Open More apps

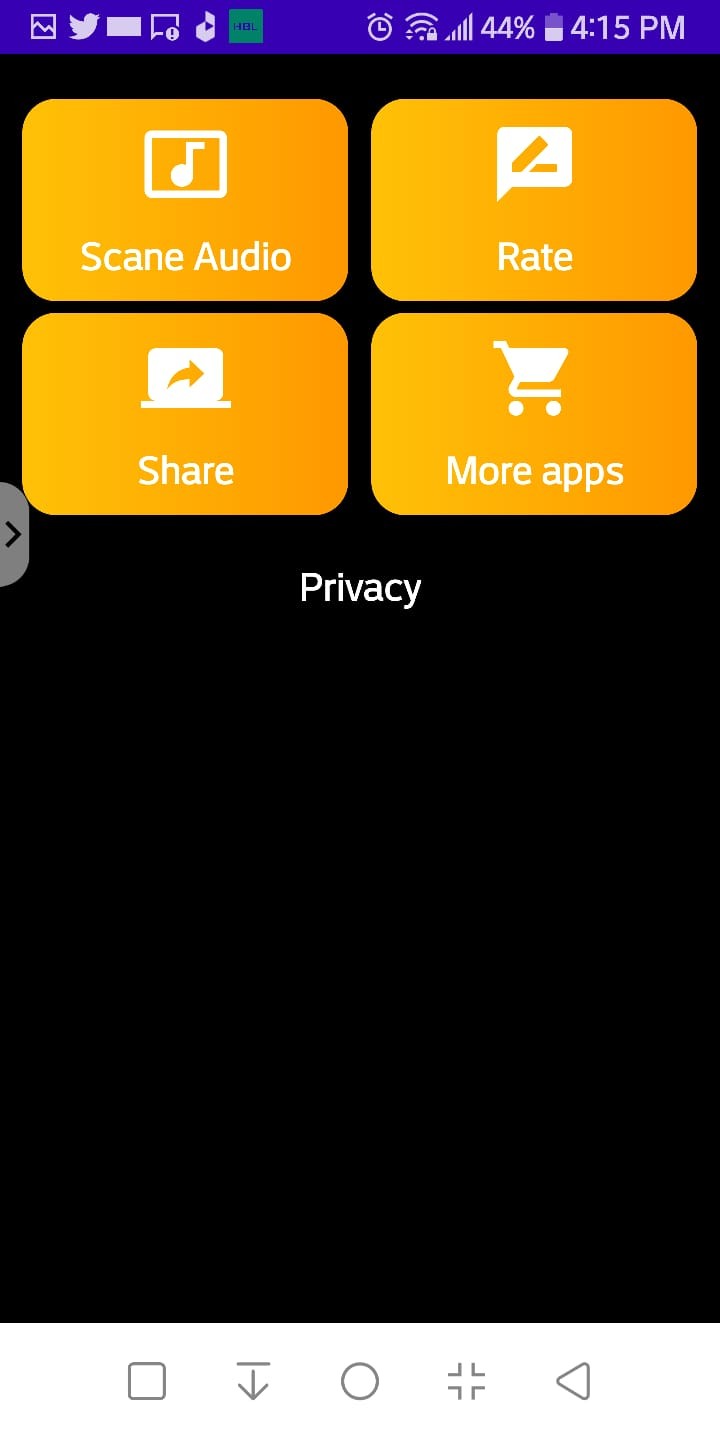click(x=534, y=414)
